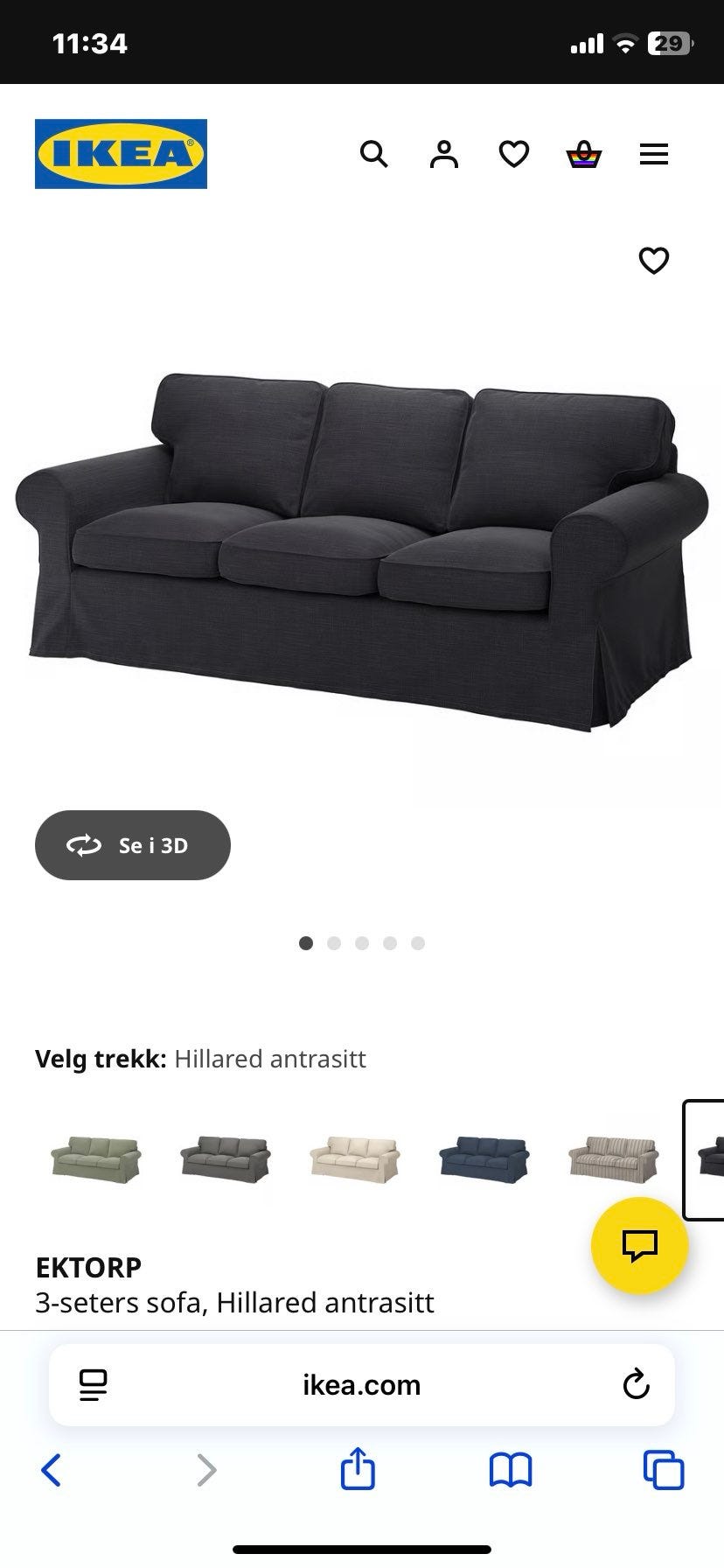This screenshot has height=1568, width=724.
Task: Open the favorites list in header
Action: 514,155
